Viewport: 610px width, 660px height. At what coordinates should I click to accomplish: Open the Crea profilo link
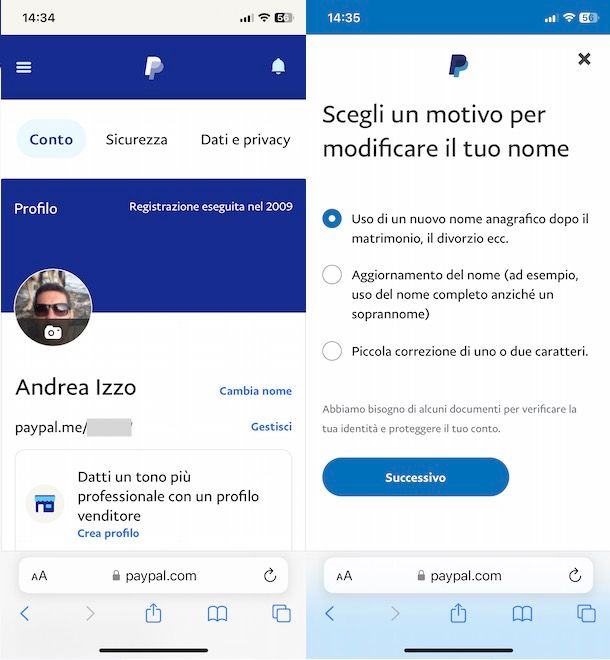pos(108,534)
